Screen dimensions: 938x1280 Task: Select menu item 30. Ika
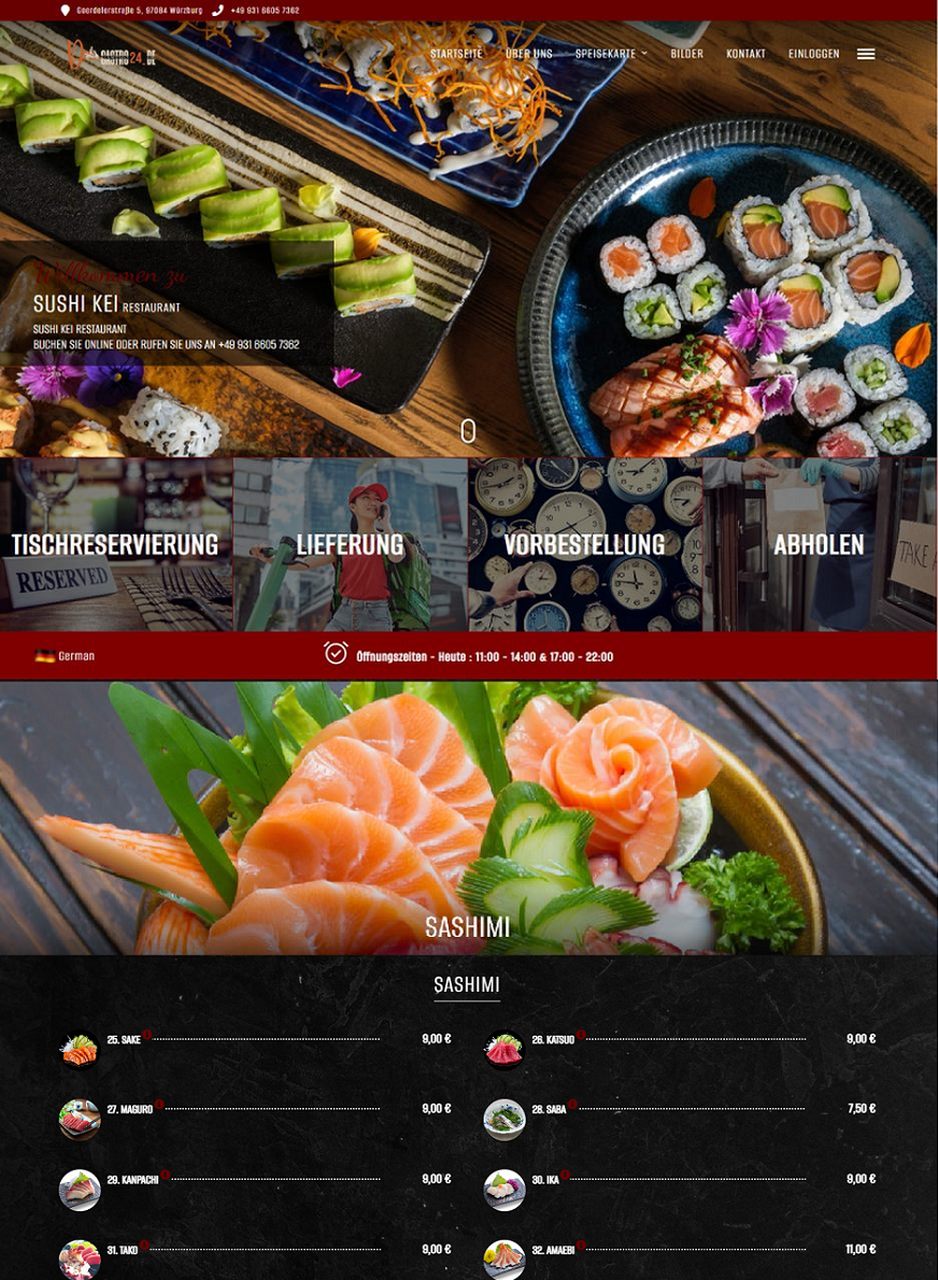coord(544,1180)
